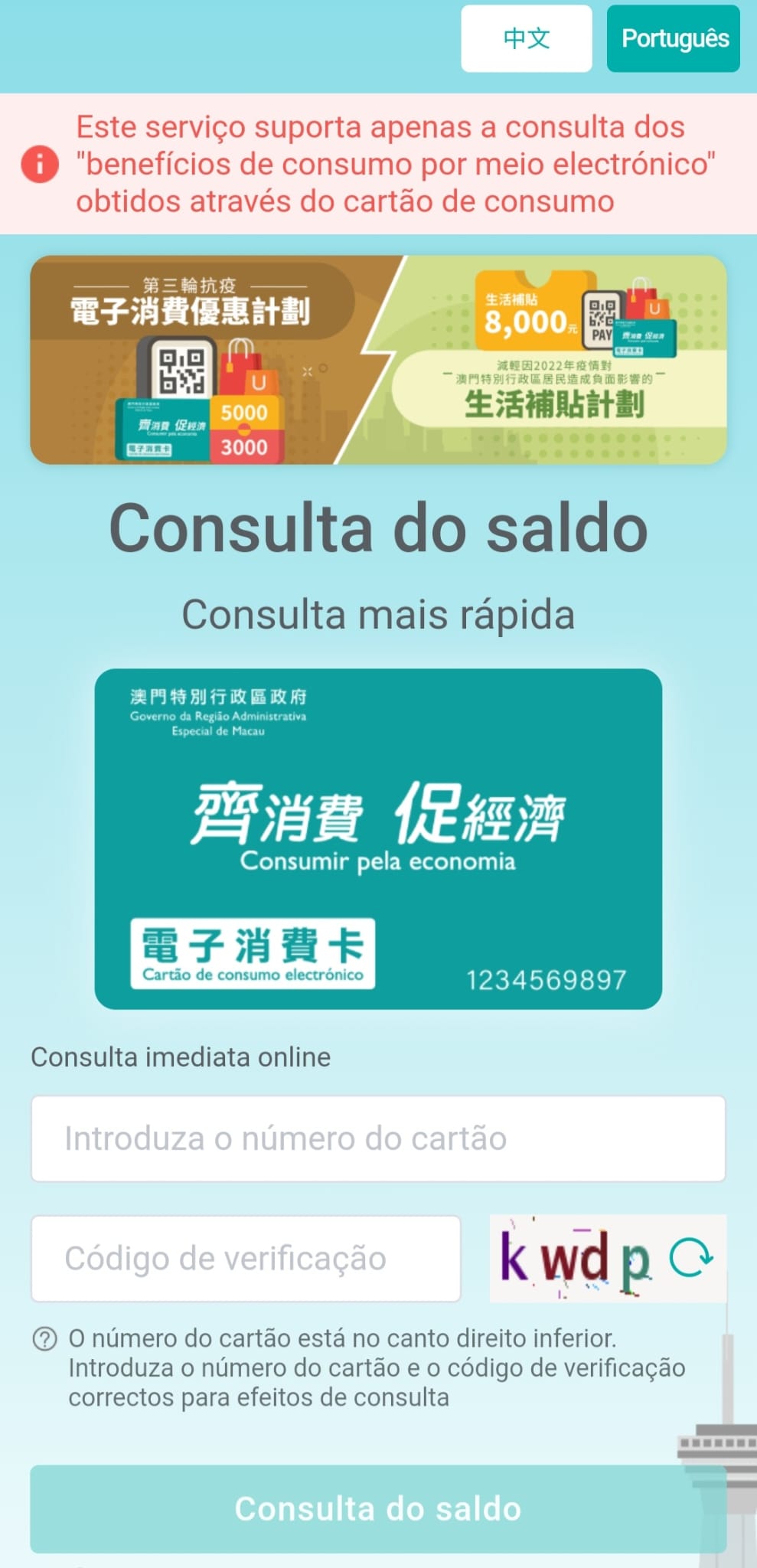Refresh the captcha verification code
Screen dimensions: 757x1568
click(691, 1258)
